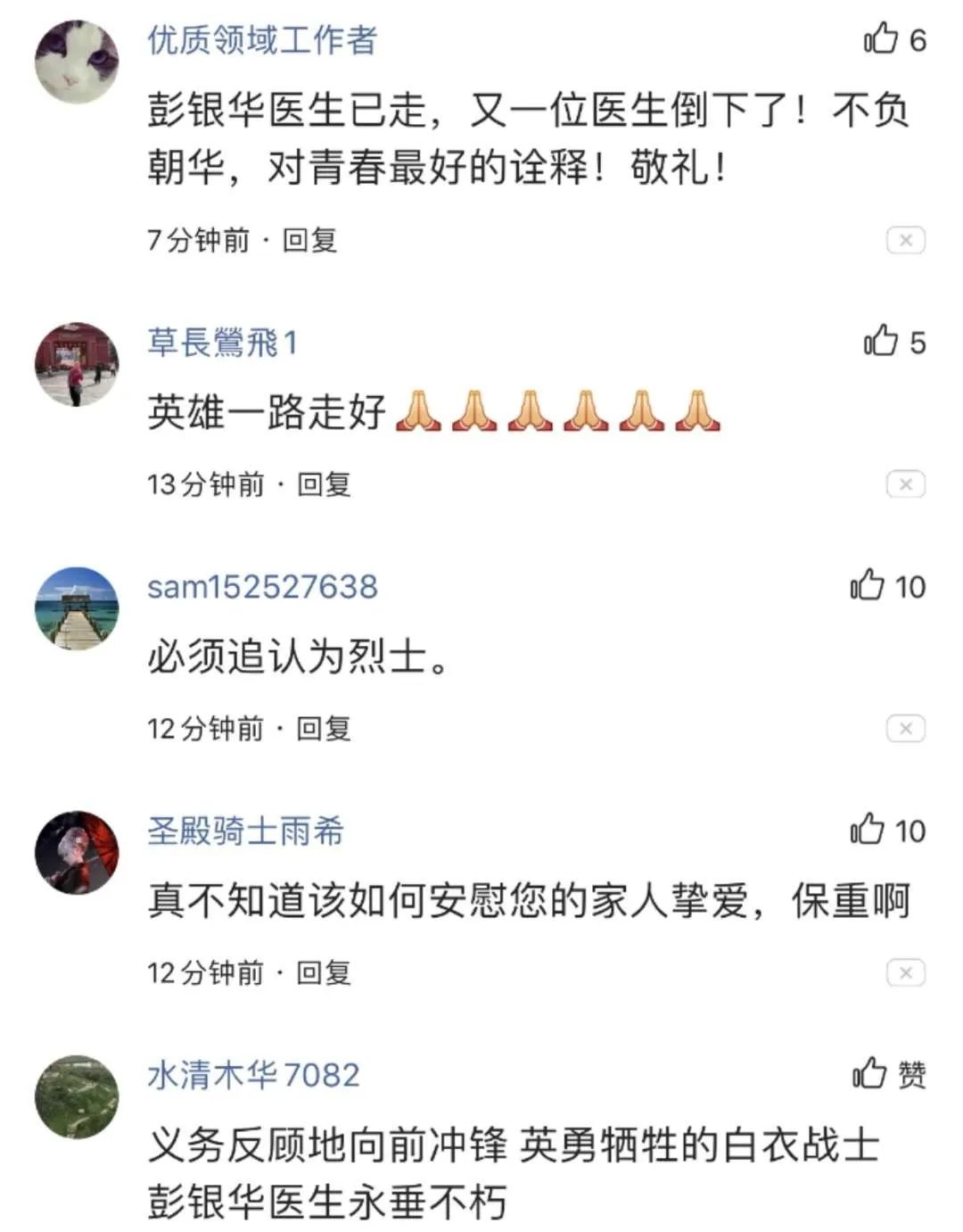The width and height of the screenshot is (963, 1232).
Task: Like the comment by 圣殿骑士雨希
Action: (868, 831)
